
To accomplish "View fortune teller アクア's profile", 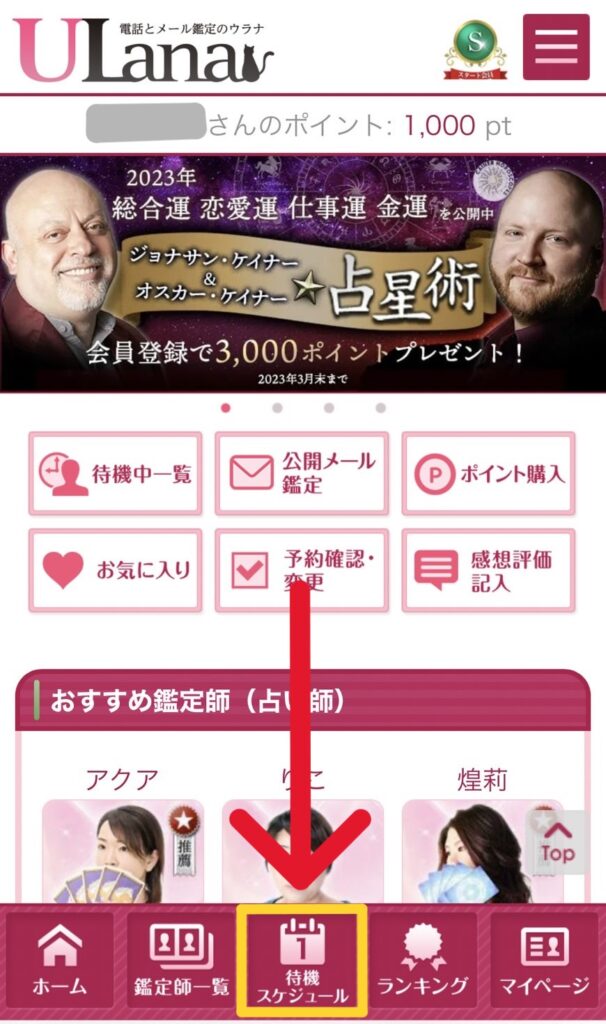I will coord(122,850).
